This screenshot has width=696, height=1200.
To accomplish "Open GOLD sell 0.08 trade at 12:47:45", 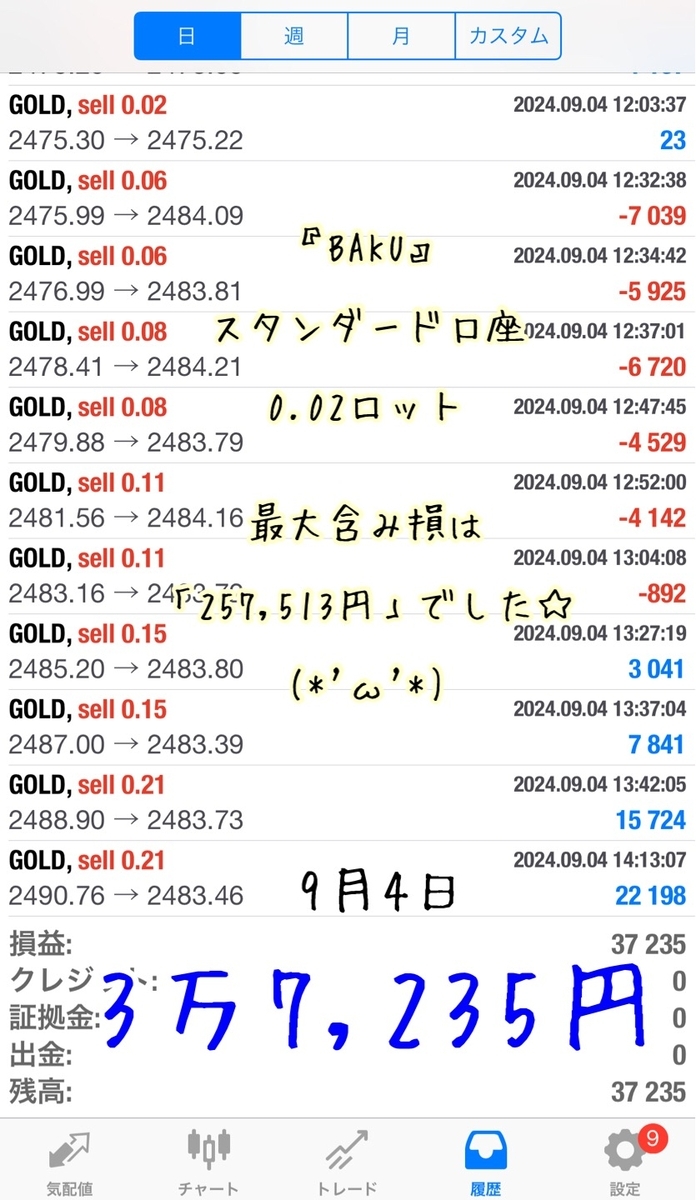I will [347, 425].
